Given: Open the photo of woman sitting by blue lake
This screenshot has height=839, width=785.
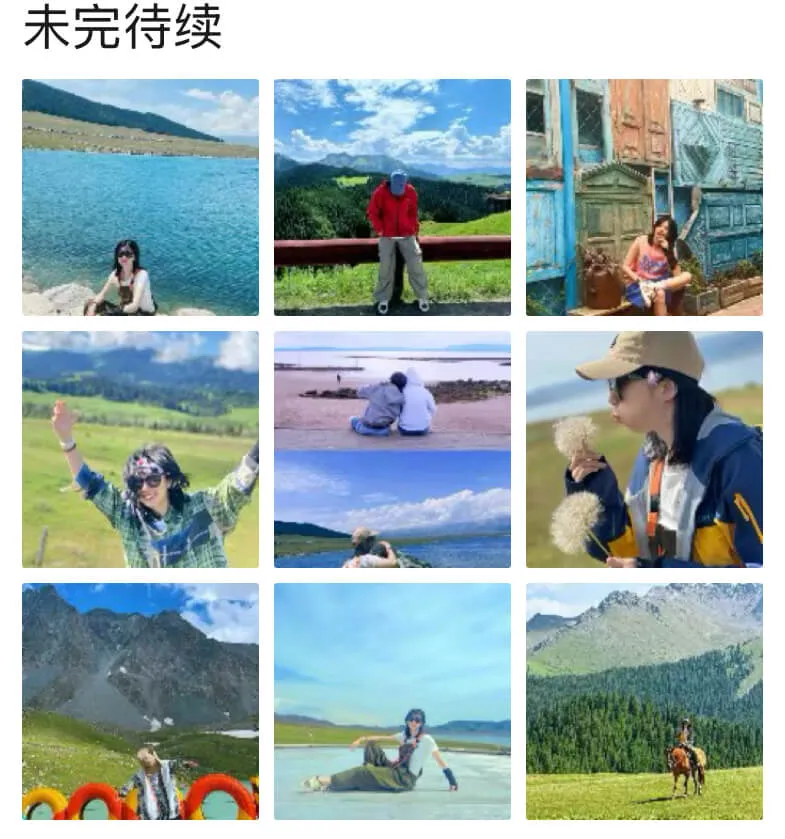Looking at the screenshot, I should (x=140, y=197).
